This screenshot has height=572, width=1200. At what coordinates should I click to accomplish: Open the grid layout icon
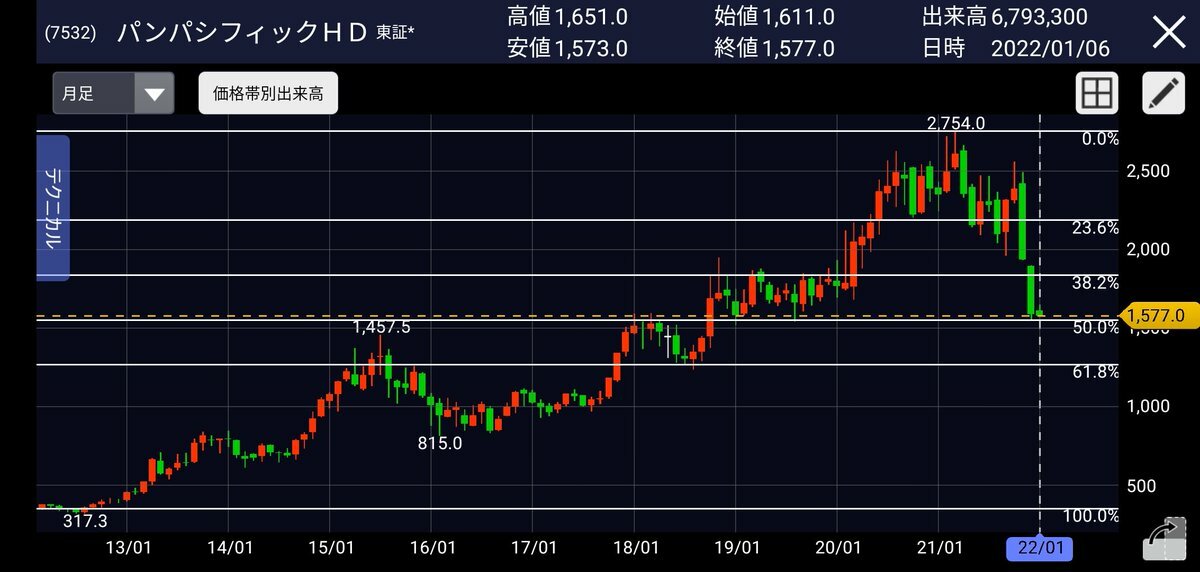[1097, 93]
